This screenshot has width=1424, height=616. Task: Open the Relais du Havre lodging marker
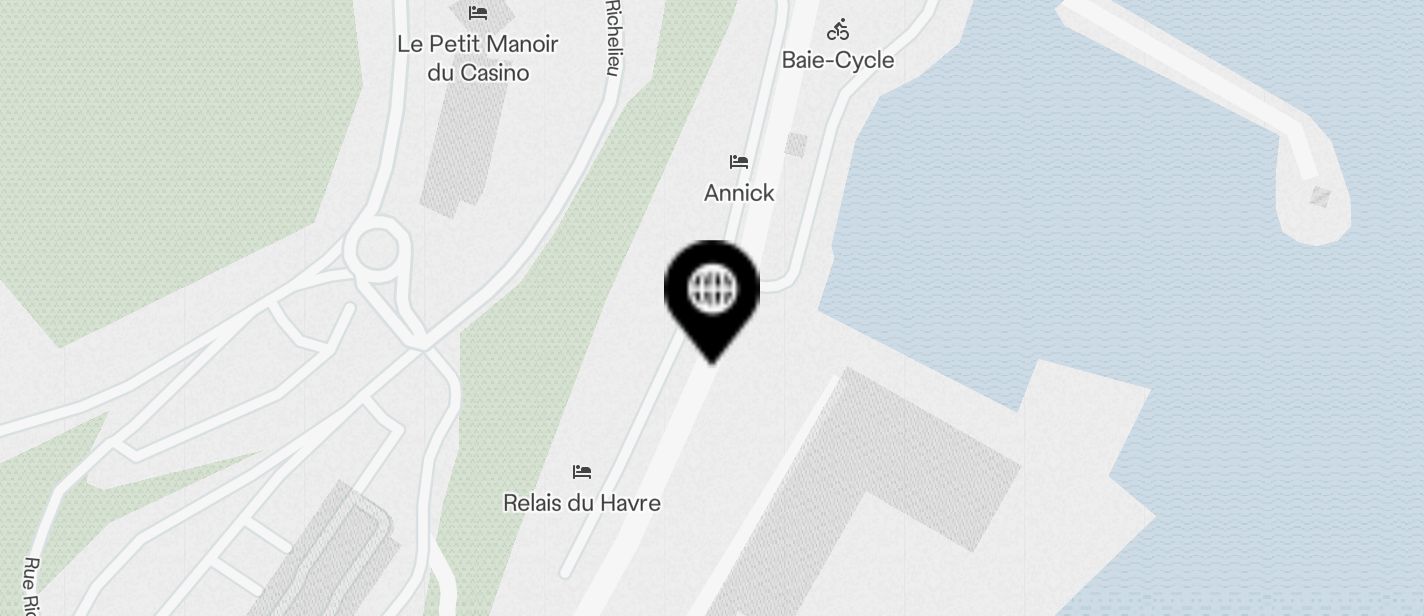(x=582, y=472)
